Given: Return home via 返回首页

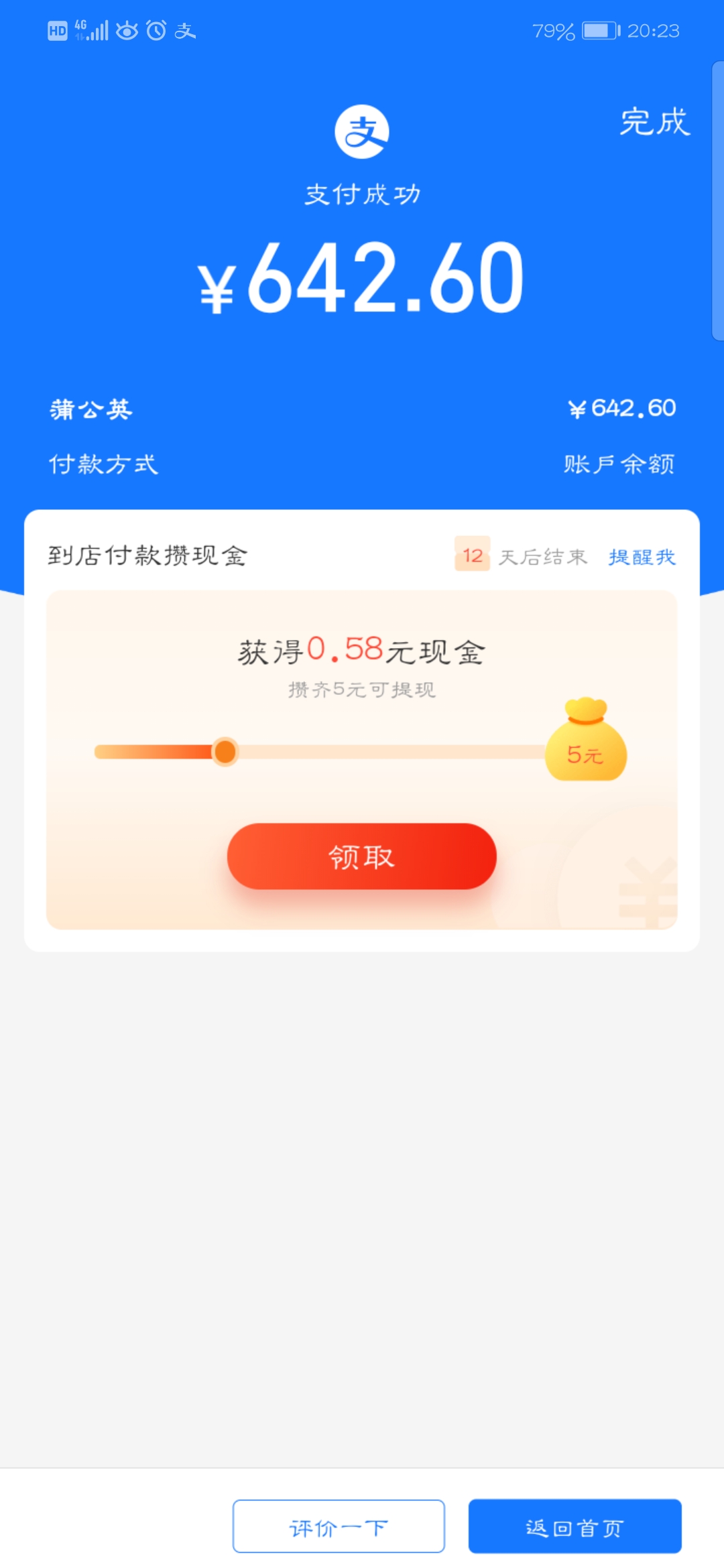Looking at the screenshot, I should (575, 1526).
